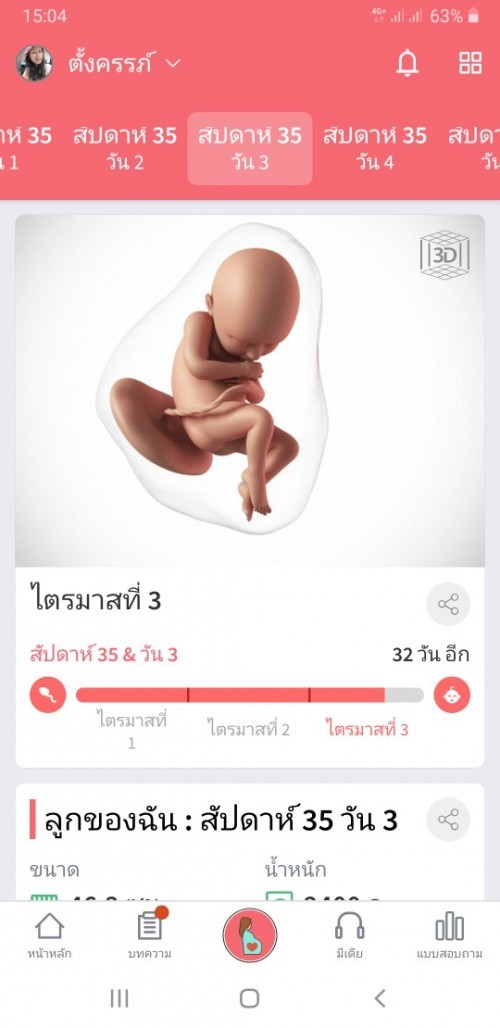Go back with system back button
The height and width of the screenshot is (1028, 500).
click(x=379, y=998)
